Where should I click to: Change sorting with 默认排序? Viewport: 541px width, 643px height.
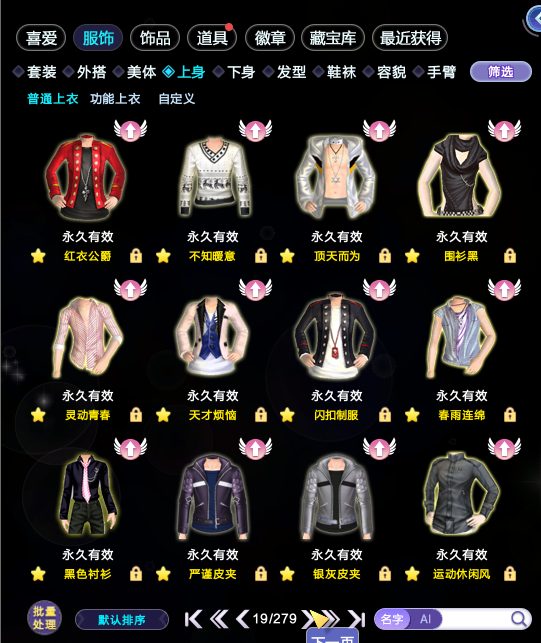click(122, 620)
